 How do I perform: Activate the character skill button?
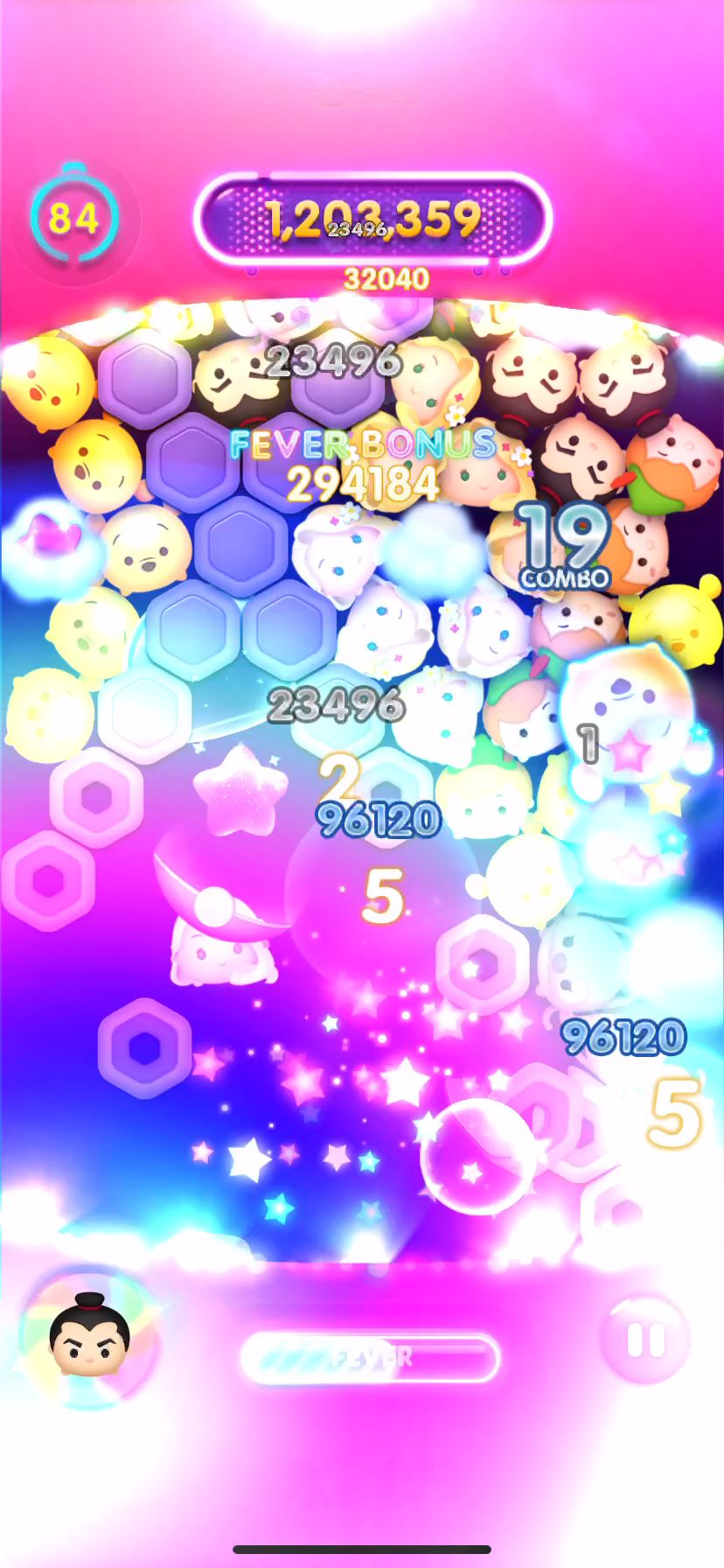89,1336
